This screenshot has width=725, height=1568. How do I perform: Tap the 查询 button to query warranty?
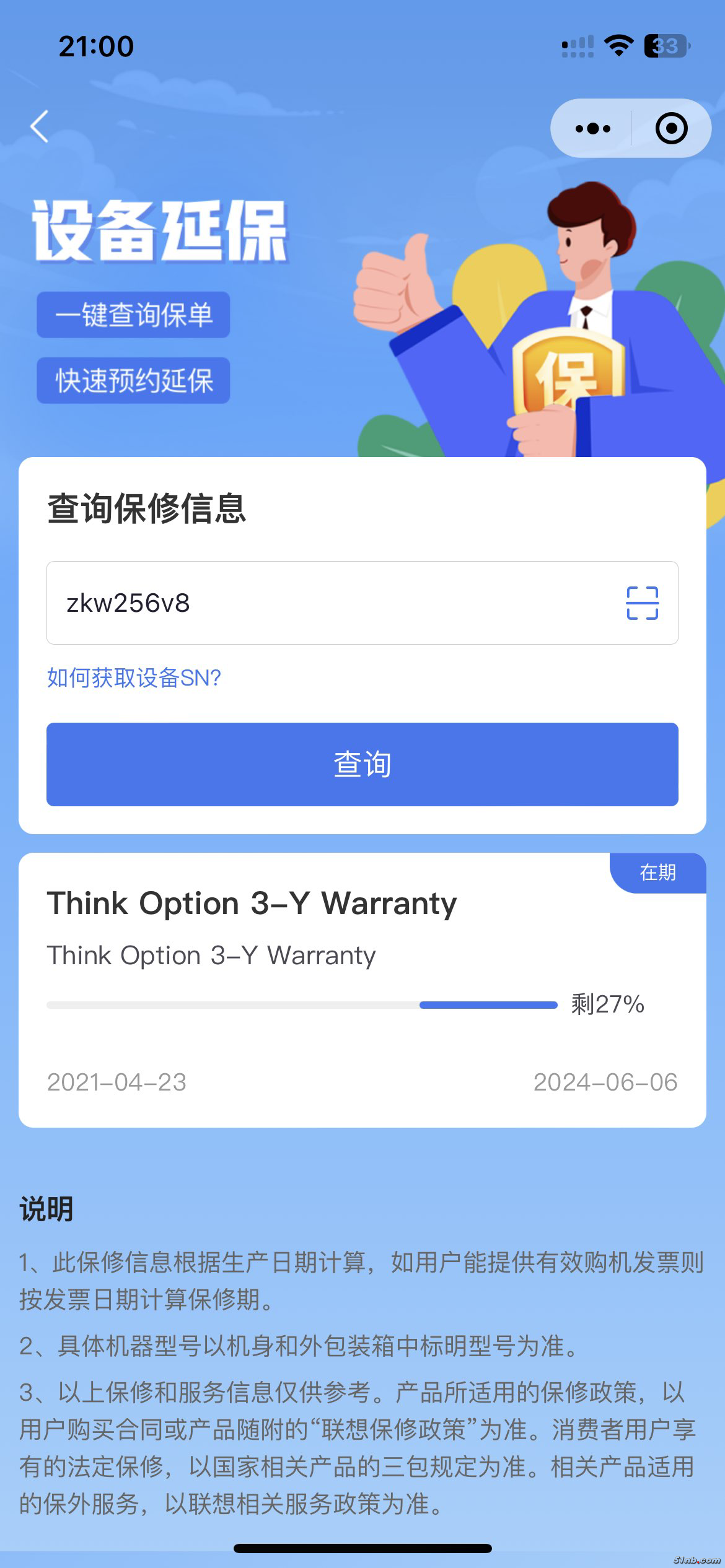(x=362, y=764)
